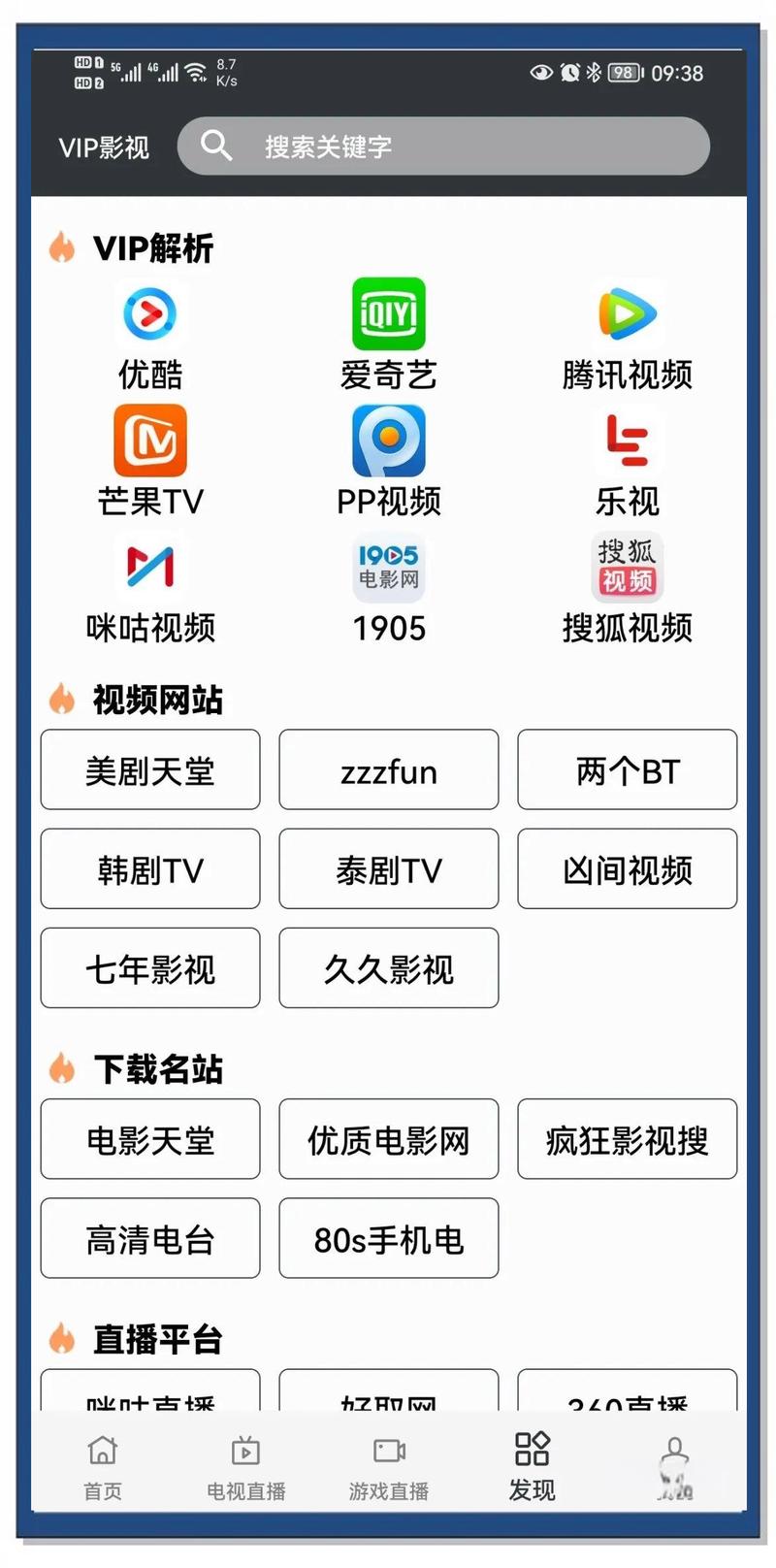Open 美剧天堂 under 视频网站
Screen dimensions: 776x1568
click(149, 769)
